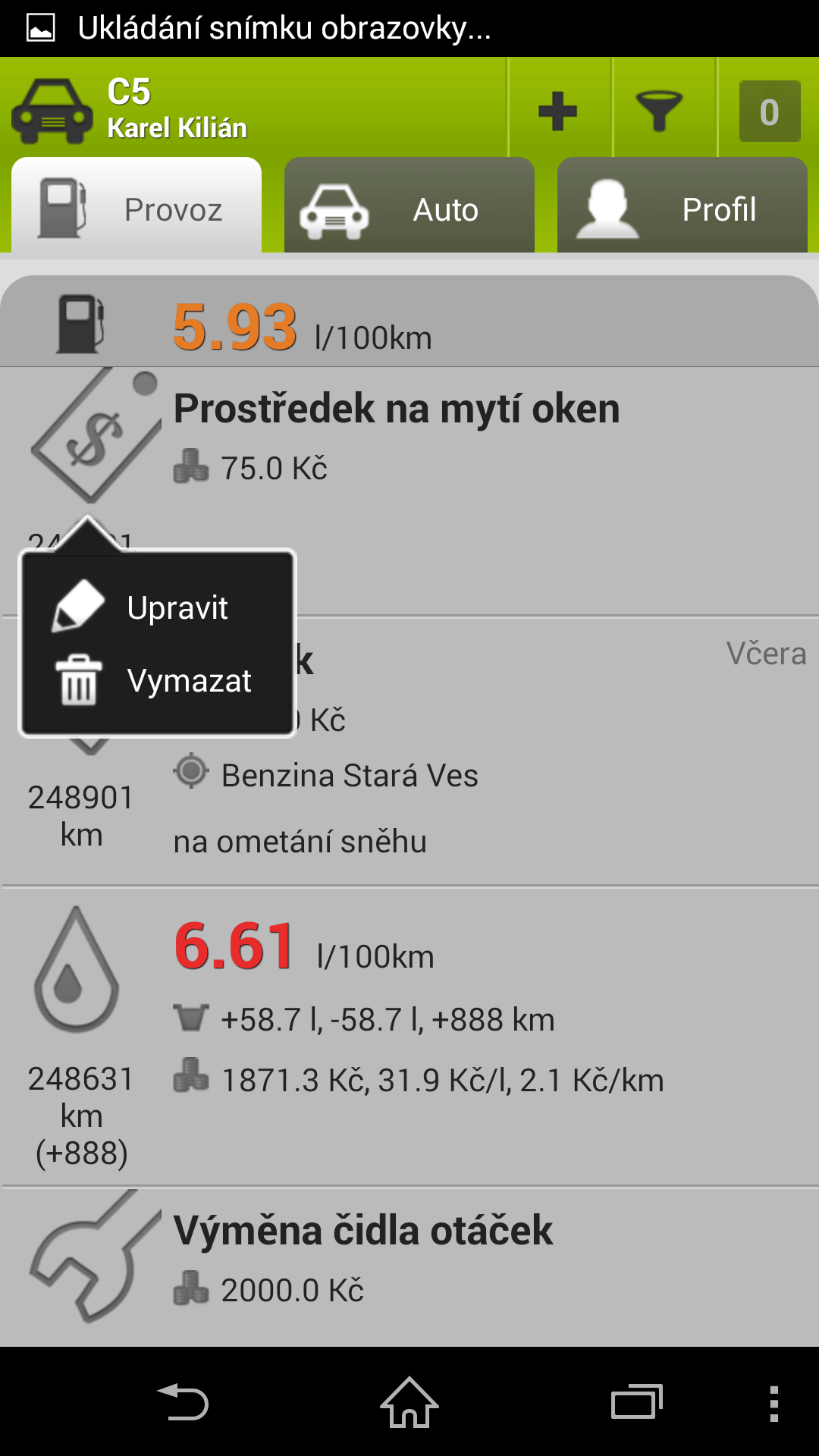Open the filter funnel
This screenshot has height=1456, width=819.
(659, 111)
